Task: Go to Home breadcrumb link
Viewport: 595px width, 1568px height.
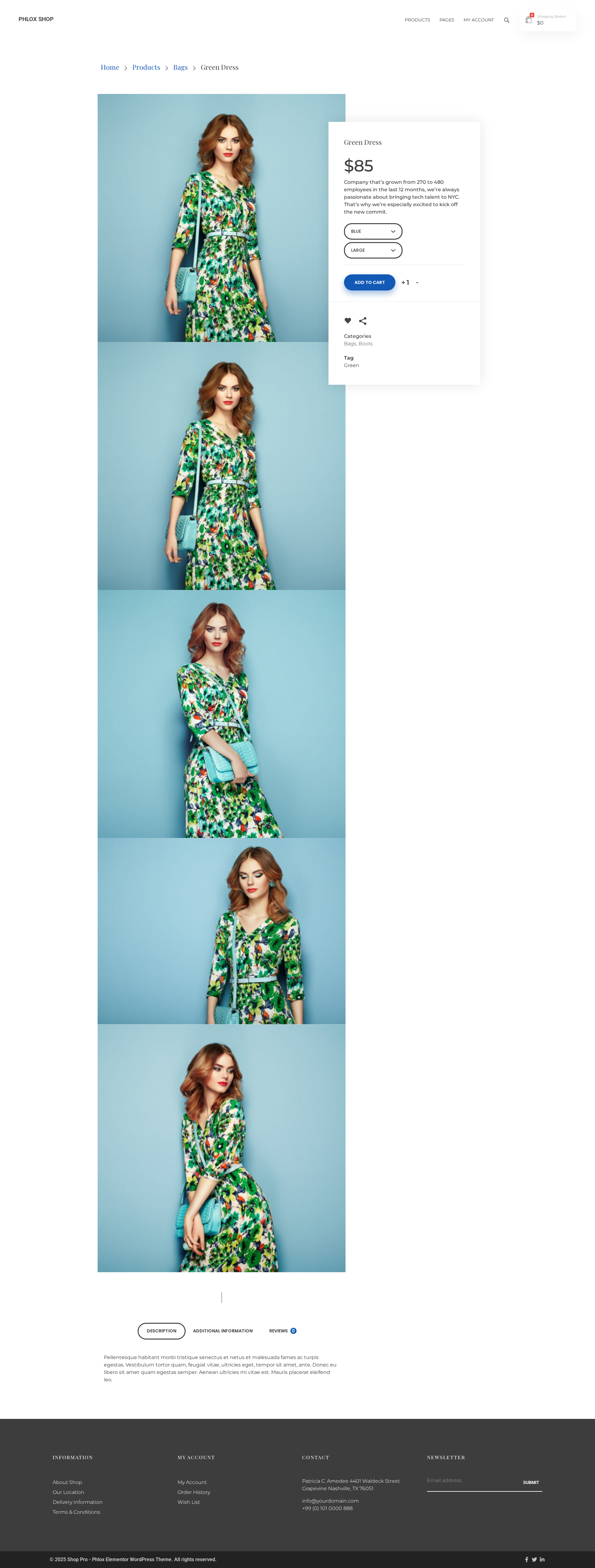Action: (x=110, y=68)
